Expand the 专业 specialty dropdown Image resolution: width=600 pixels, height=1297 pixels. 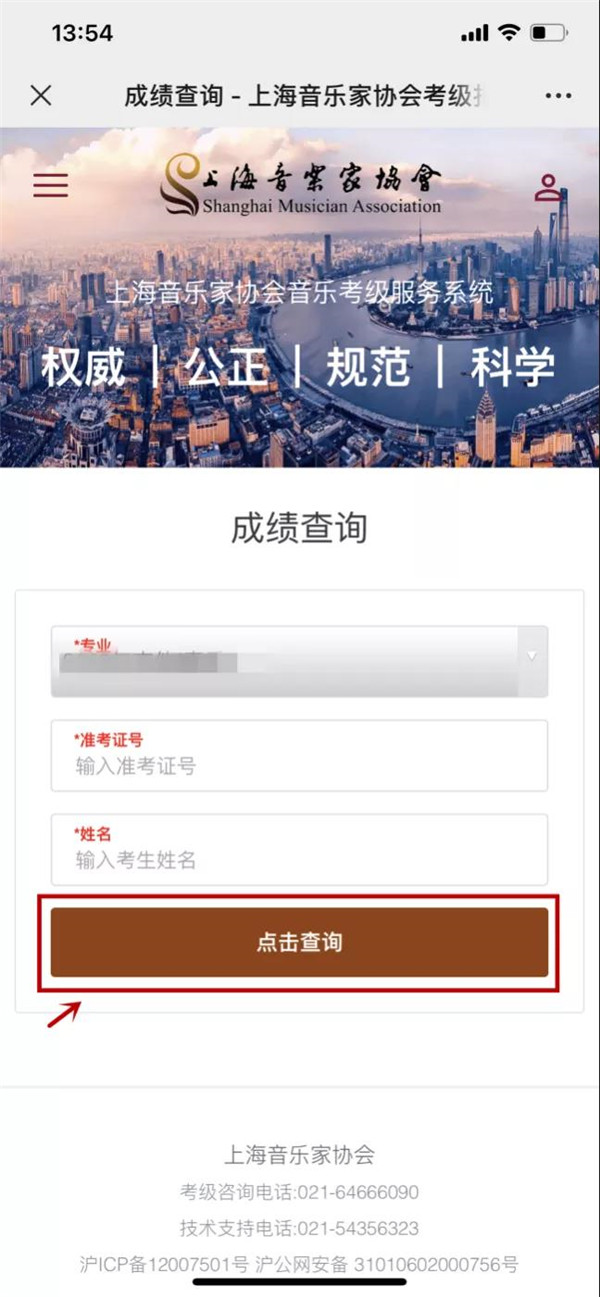click(x=299, y=661)
